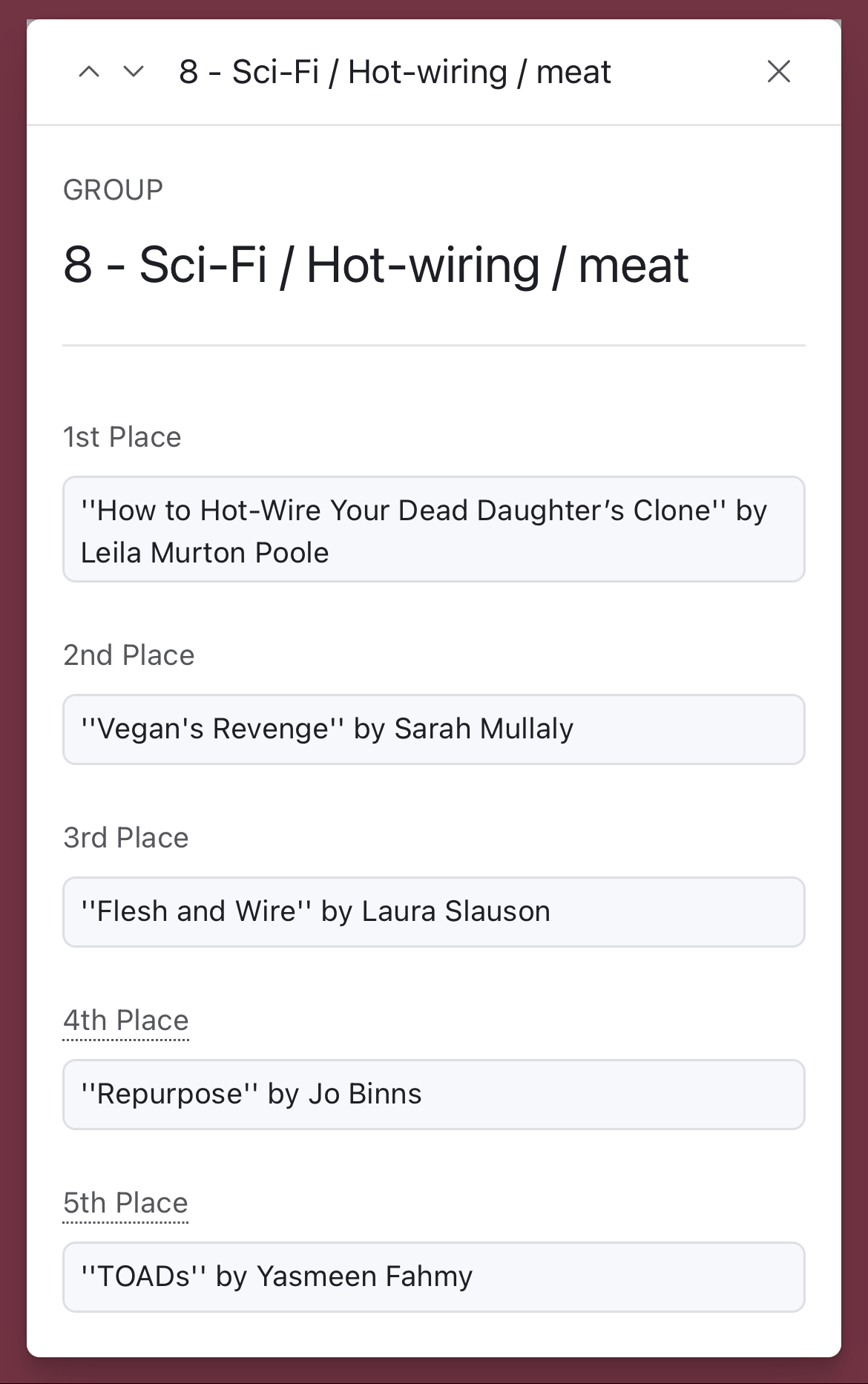Screen dimensions: 868x1384
Task: Edit the 3rd Place Flesh and Wire field
Action: pos(433,912)
